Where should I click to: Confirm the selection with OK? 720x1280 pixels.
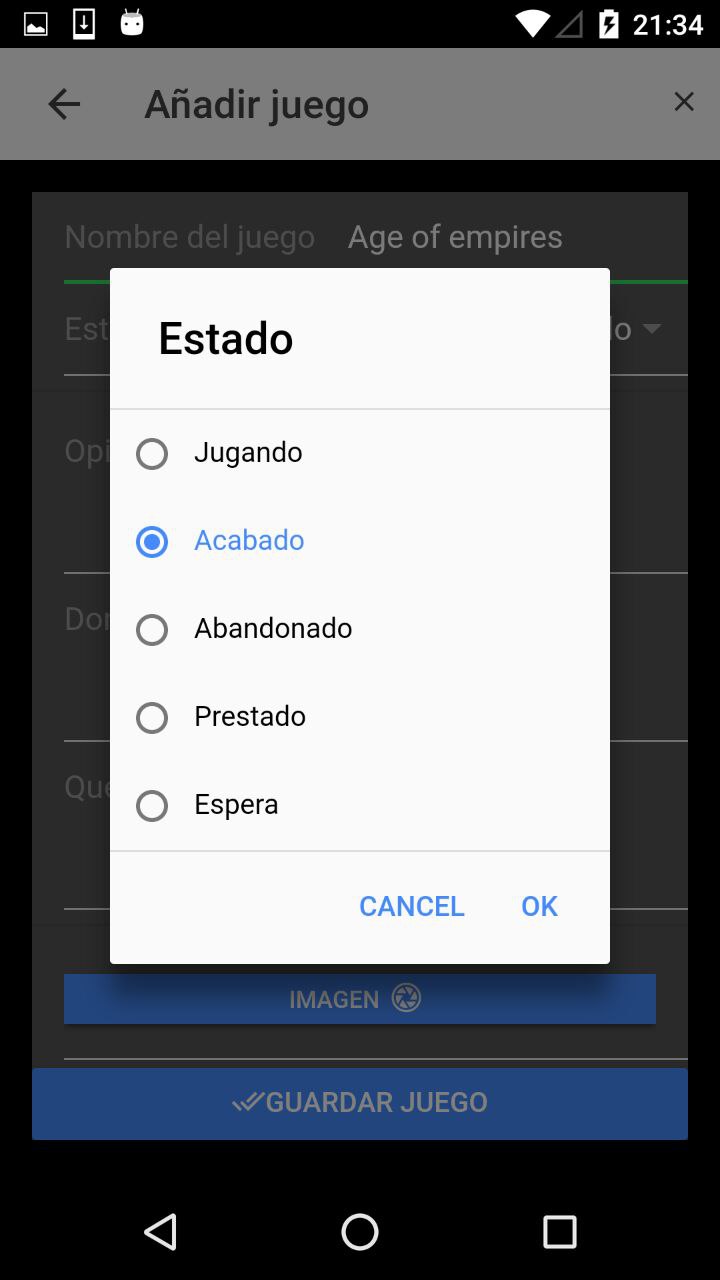point(539,906)
